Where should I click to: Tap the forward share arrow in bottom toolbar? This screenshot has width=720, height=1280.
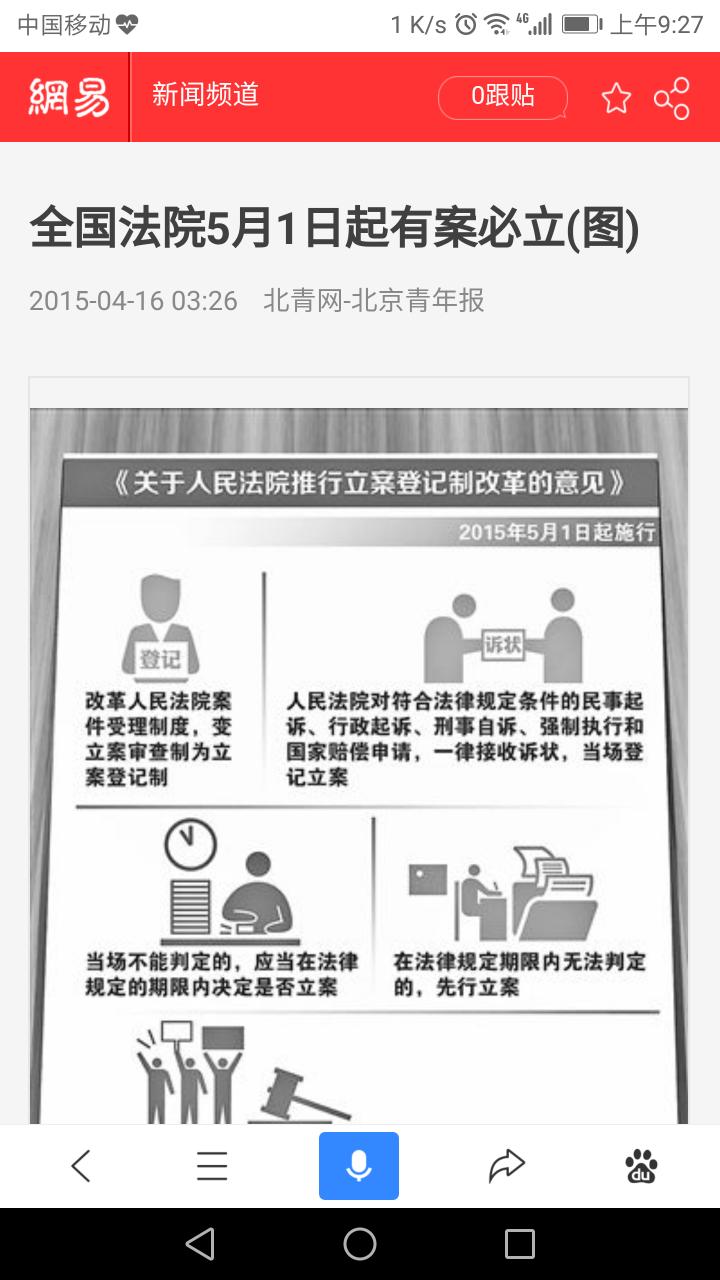[506, 1166]
